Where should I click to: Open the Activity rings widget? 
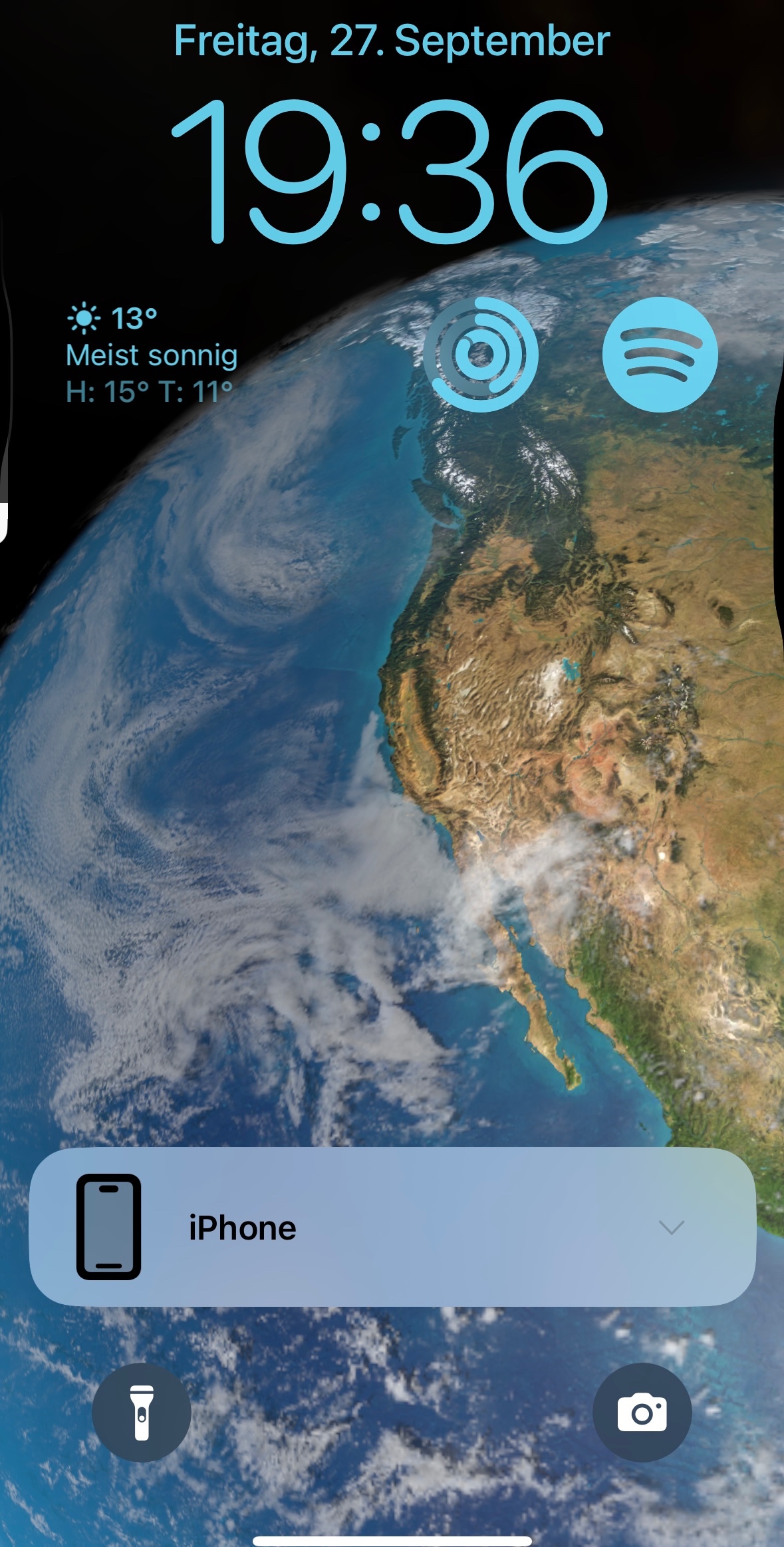pyautogui.click(x=481, y=355)
